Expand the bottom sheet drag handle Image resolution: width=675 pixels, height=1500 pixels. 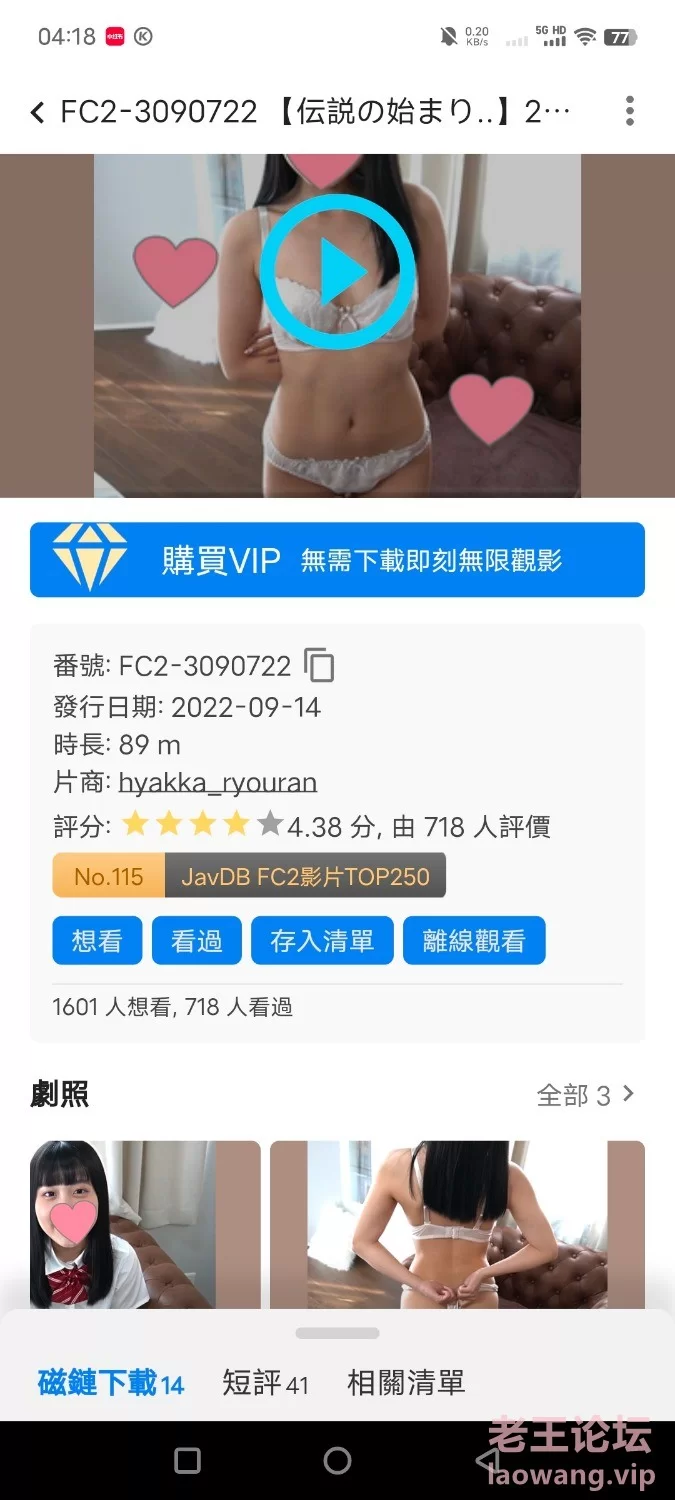point(337,1333)
